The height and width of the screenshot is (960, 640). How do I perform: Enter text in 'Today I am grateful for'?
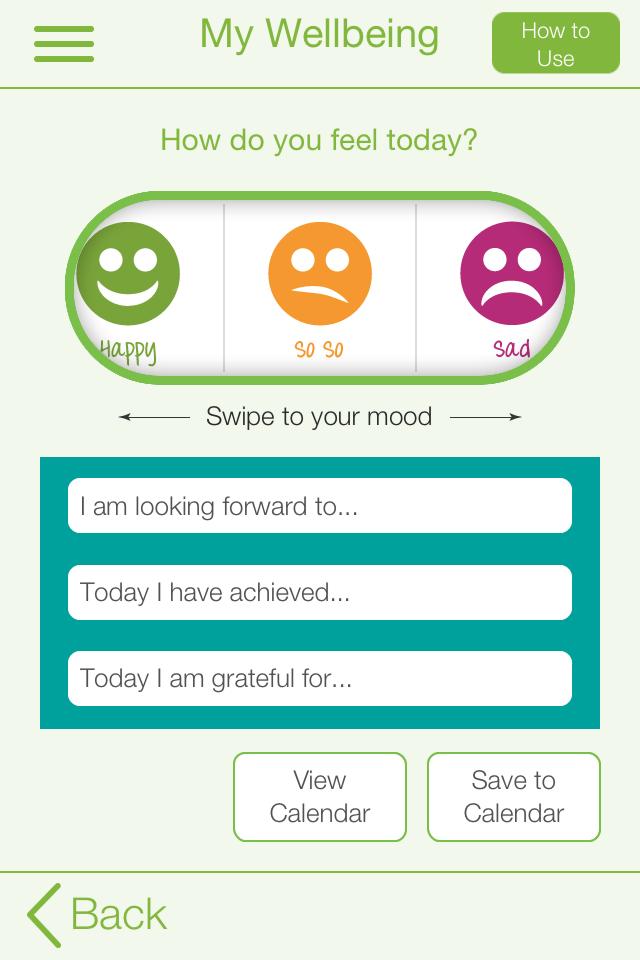click(320, 679)
